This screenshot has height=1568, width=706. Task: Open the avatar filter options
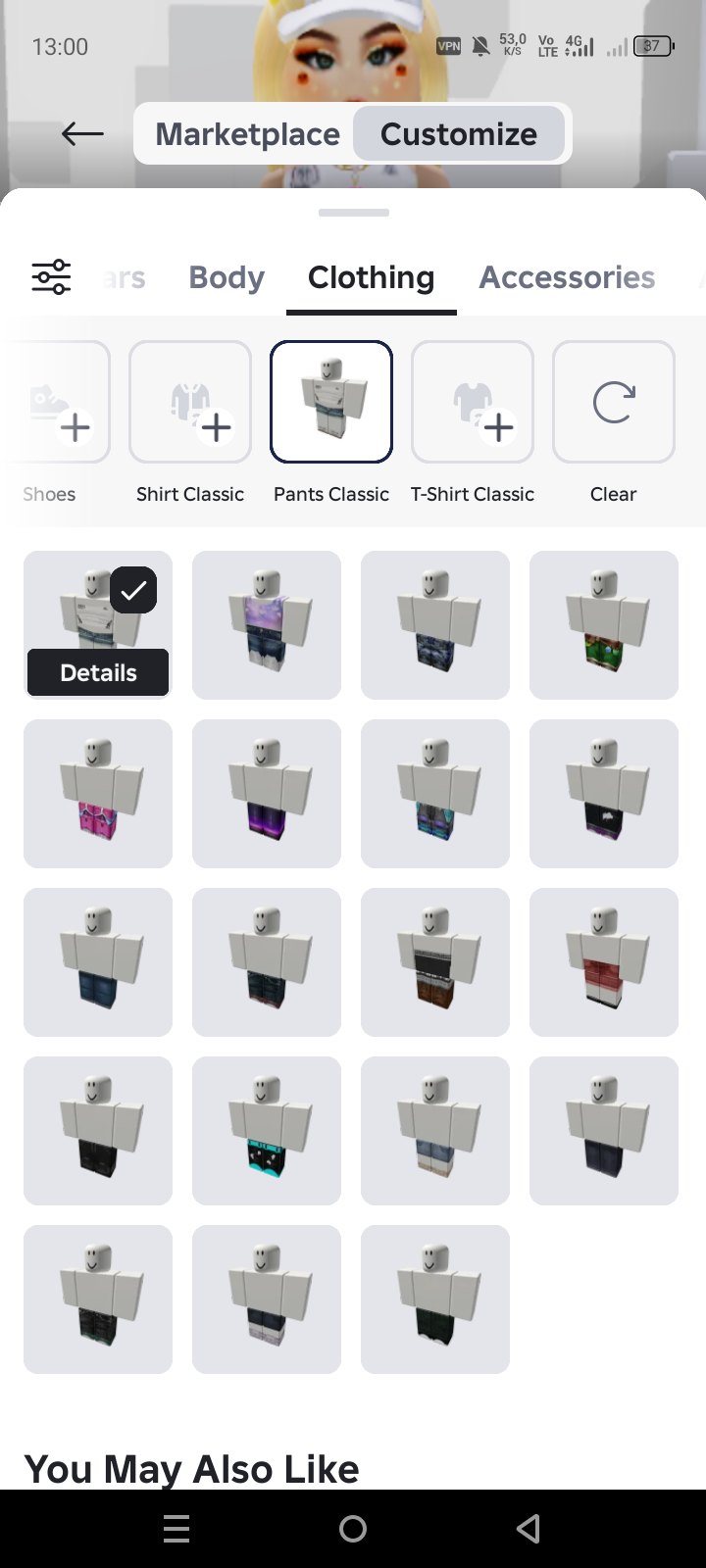[x=51, y=276]
